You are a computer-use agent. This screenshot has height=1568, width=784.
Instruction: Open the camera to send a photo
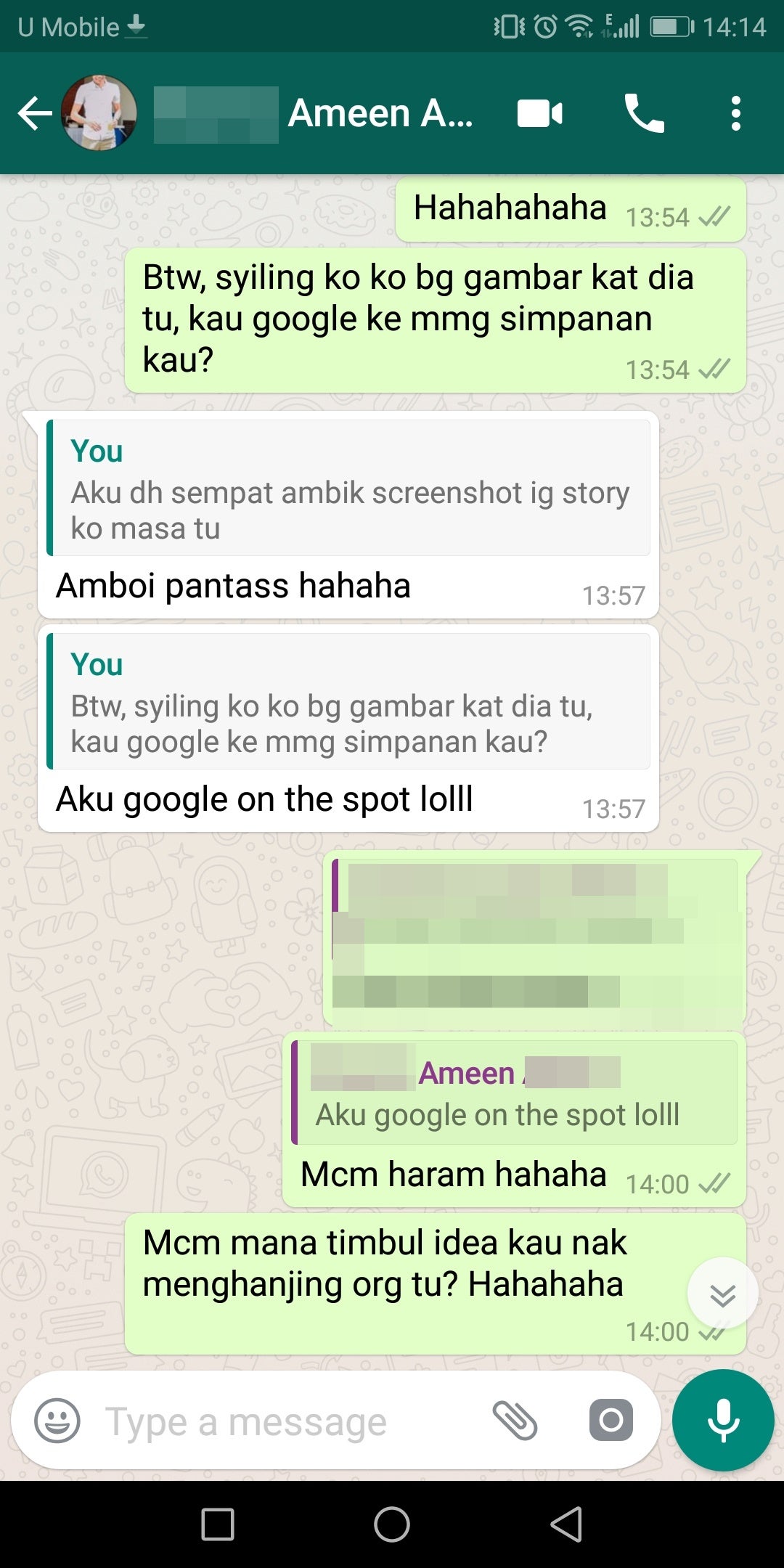pyautogui.click(x=611, y=1421)
